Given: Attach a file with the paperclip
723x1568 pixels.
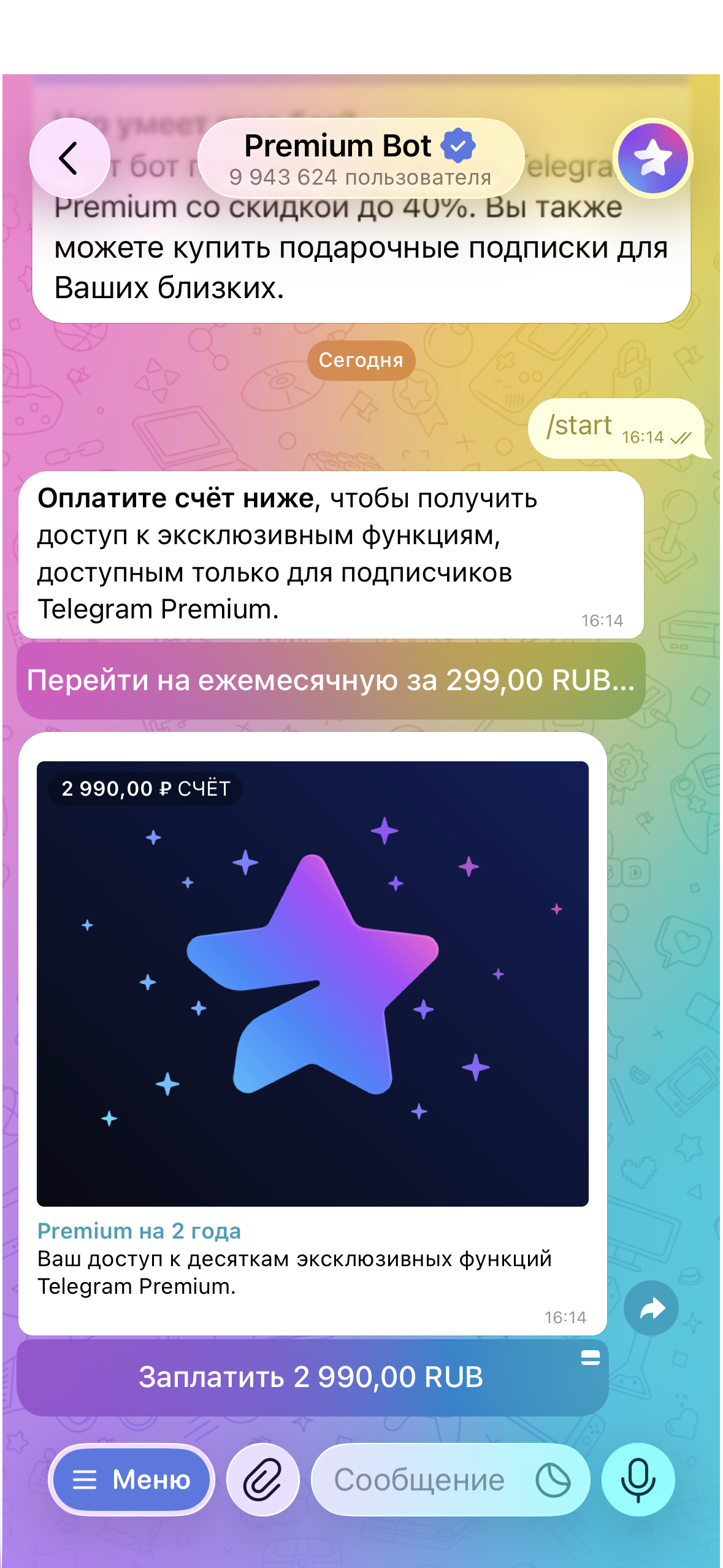Looking at the screenshot, I should [x=263, y=1480].
